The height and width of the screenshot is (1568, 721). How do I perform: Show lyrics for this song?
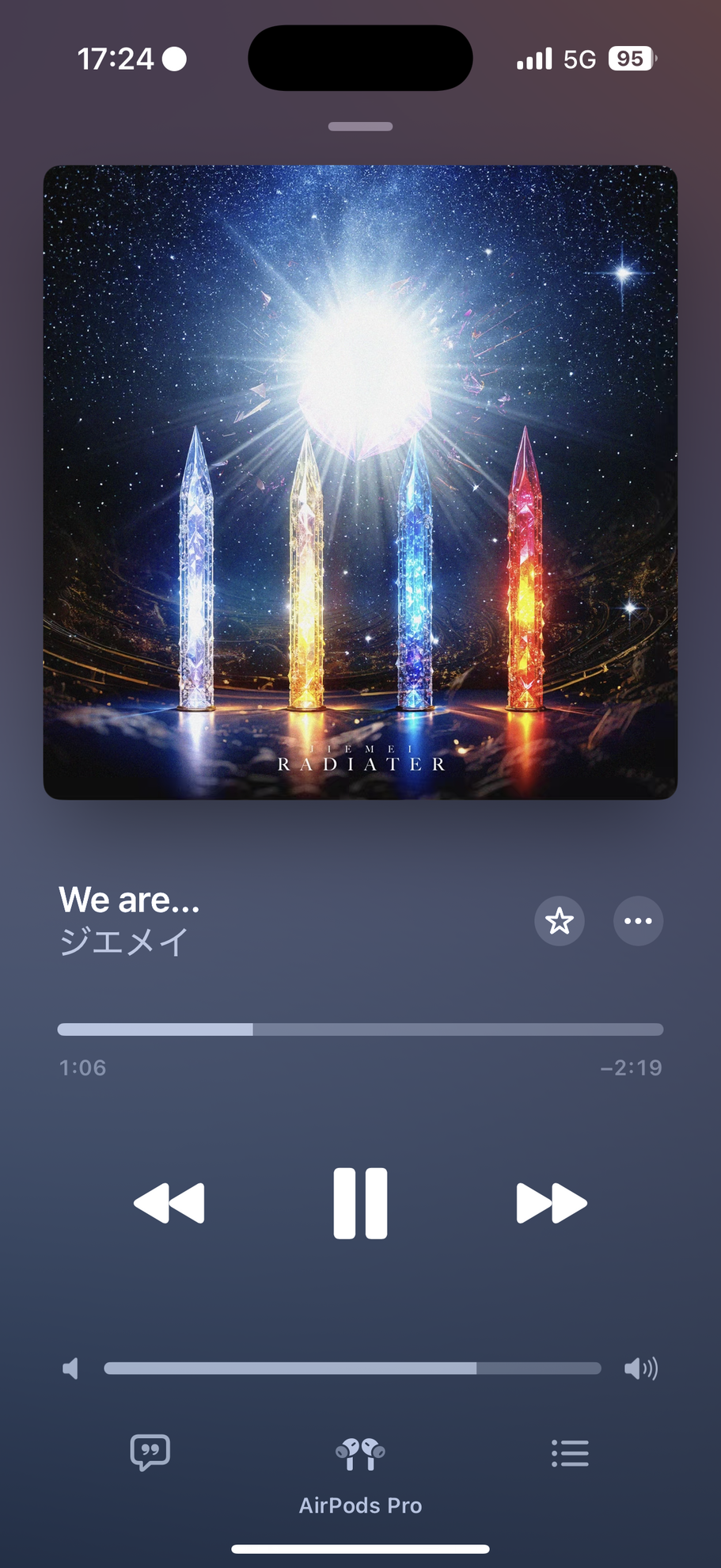coord(150,1452)
